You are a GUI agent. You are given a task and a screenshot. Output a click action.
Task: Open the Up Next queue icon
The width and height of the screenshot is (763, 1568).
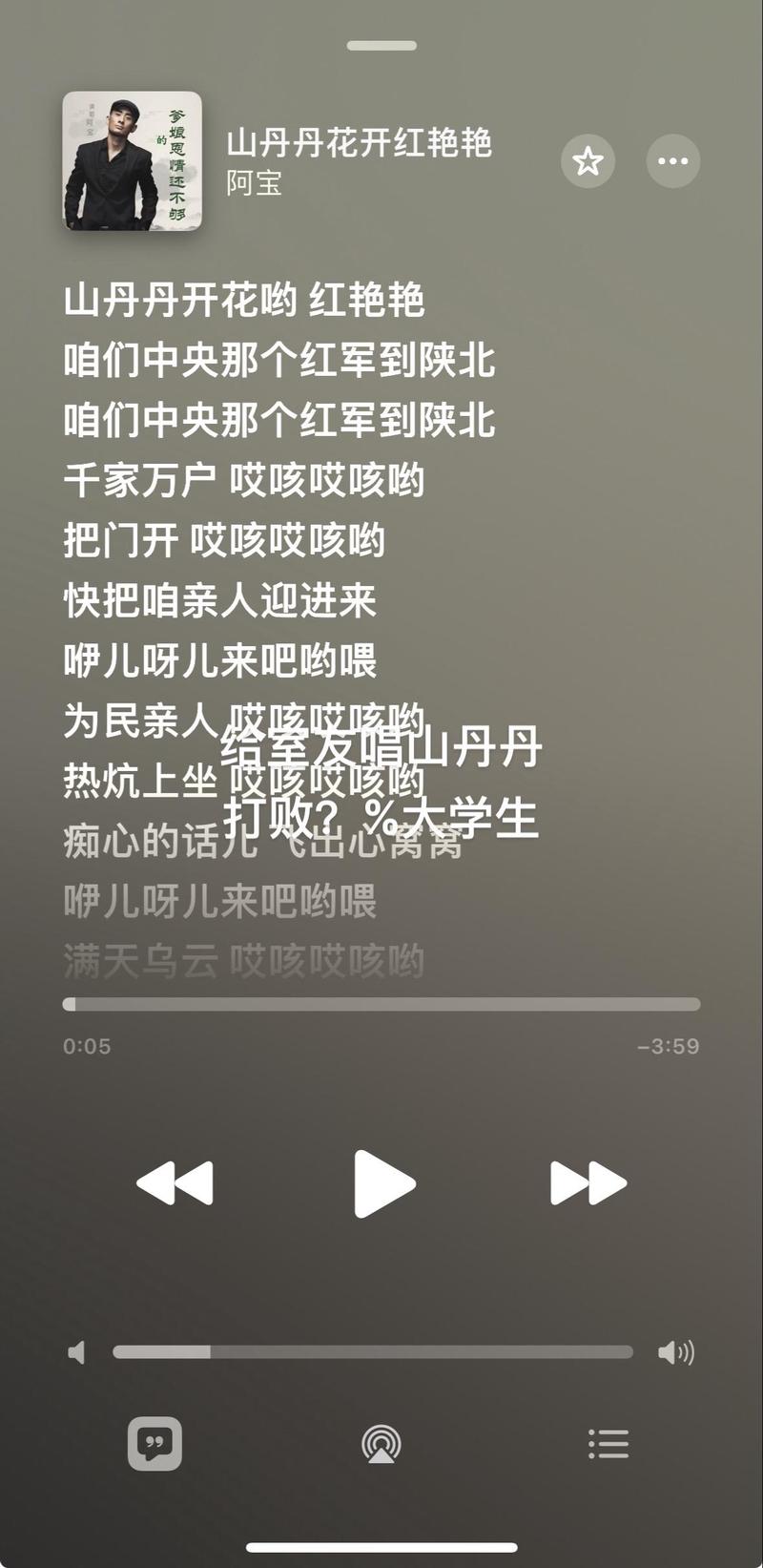coord(608,1444)
